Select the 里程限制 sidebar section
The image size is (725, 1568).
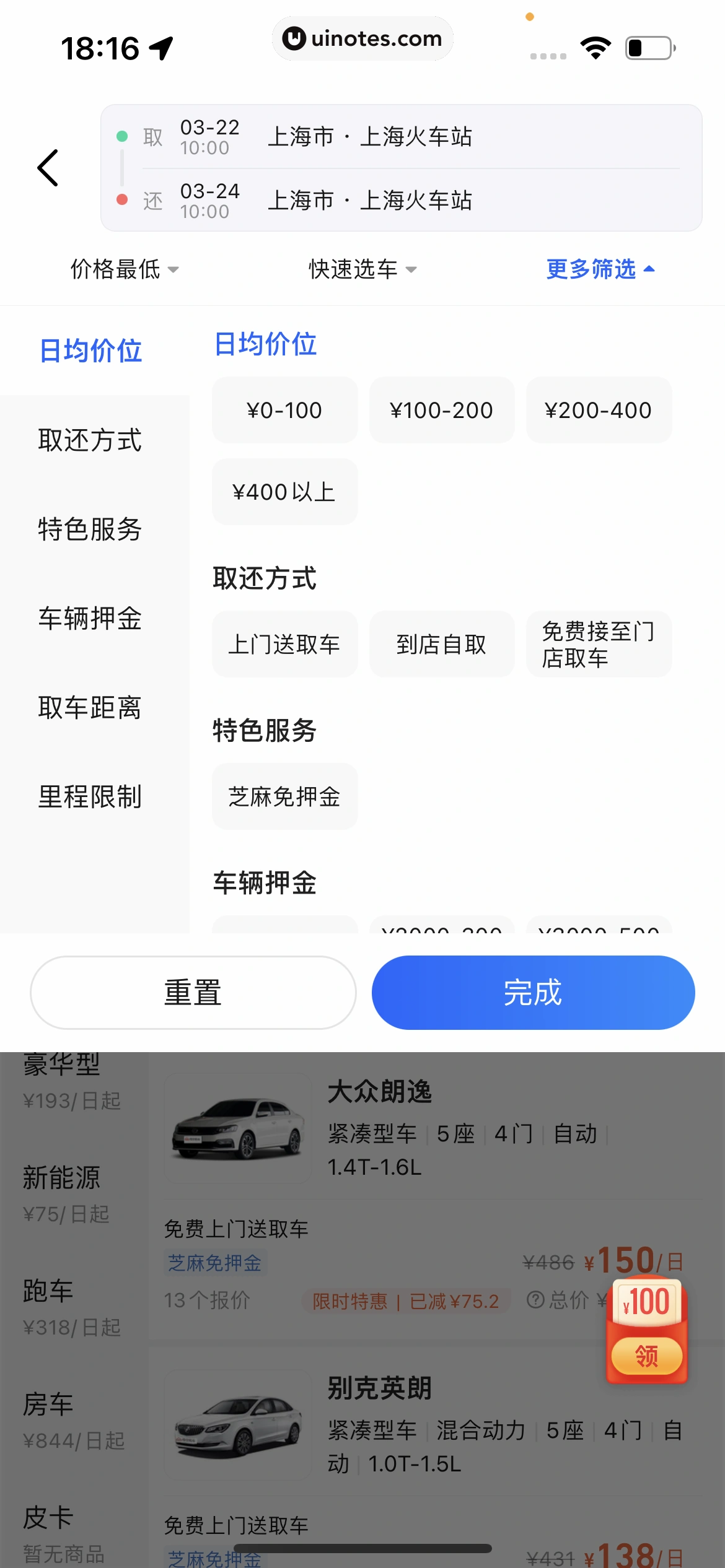(x=89, y=798)
